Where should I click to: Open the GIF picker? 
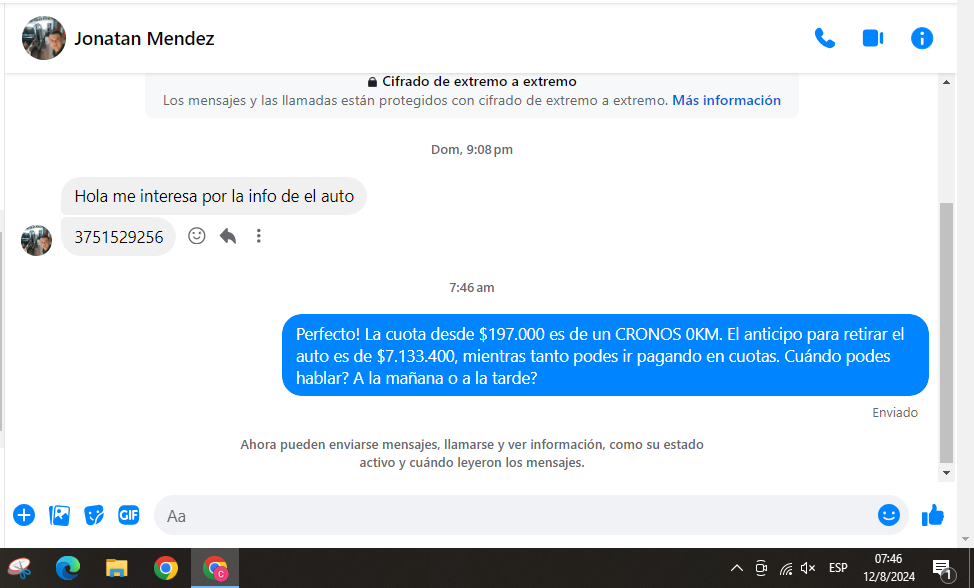point(129,515)
